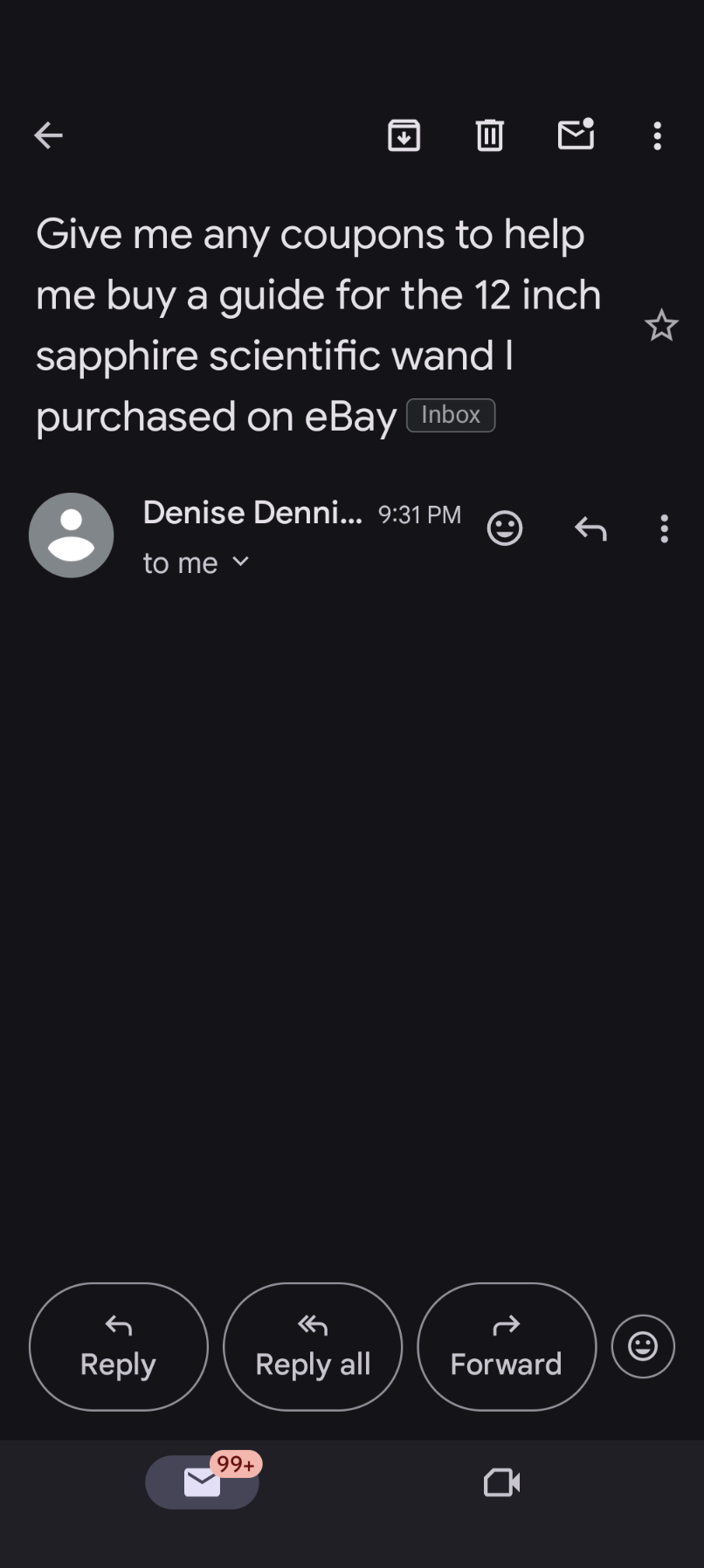Tap the Reply button at the bottom

[119, 1346]
